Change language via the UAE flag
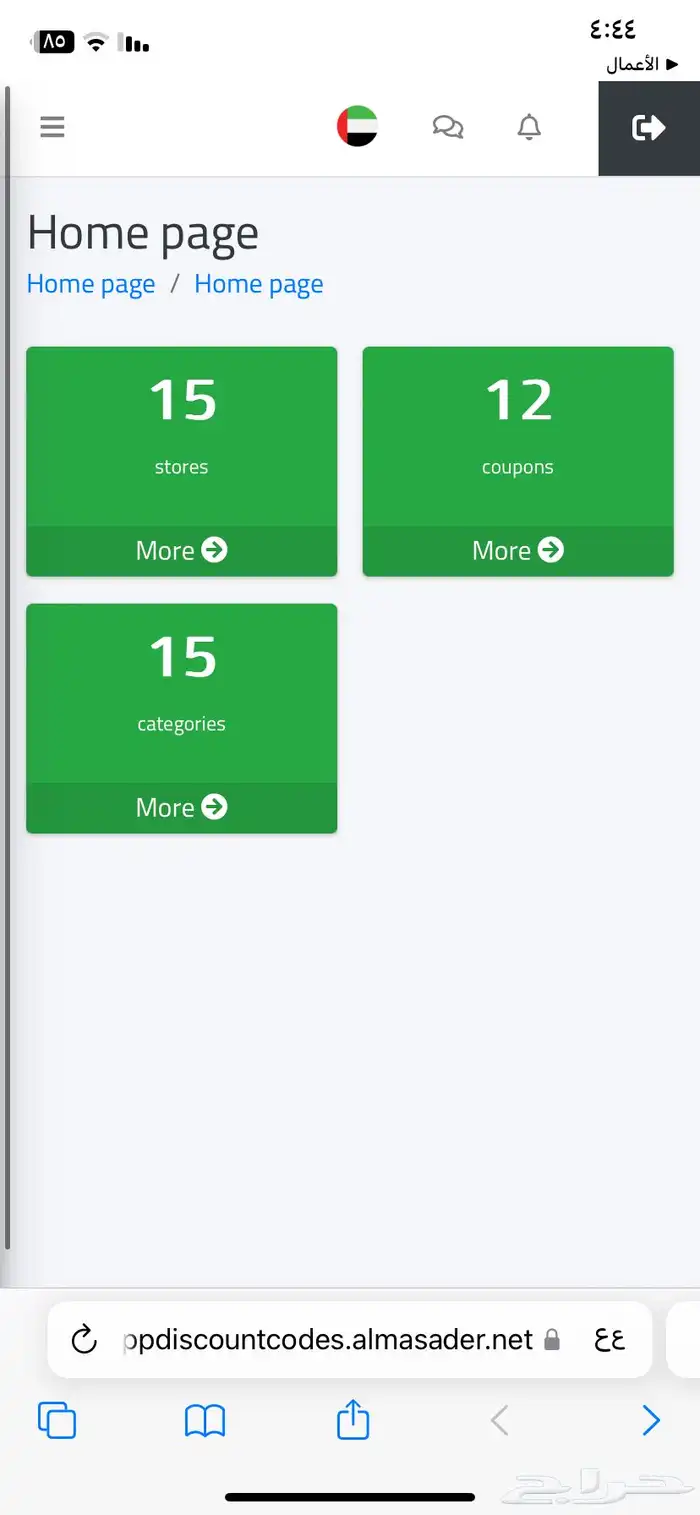Viewport: 700px width, 1515px height. (357, 127)
